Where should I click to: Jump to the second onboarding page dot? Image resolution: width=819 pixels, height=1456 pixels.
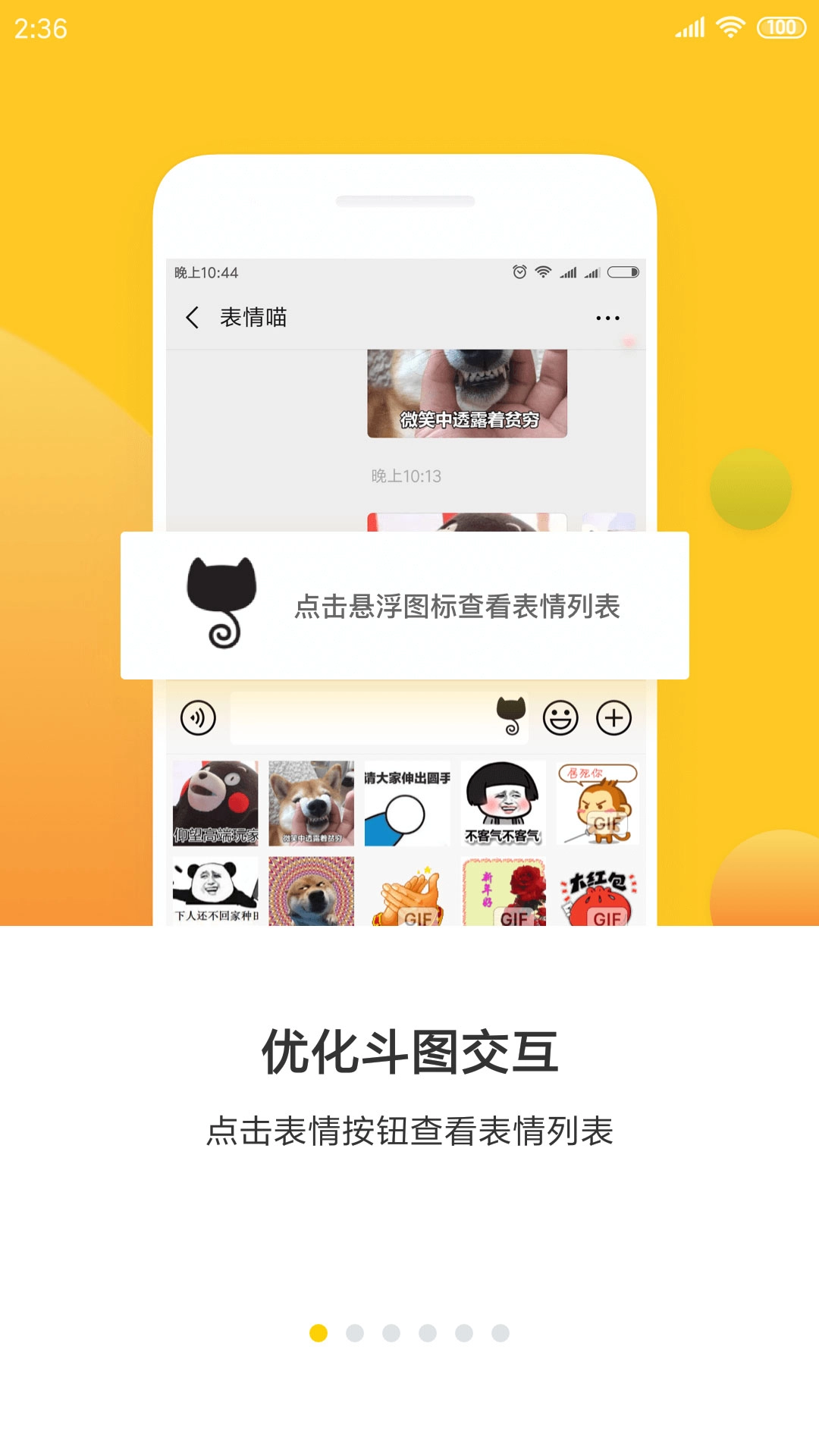tap(355, 1333)
